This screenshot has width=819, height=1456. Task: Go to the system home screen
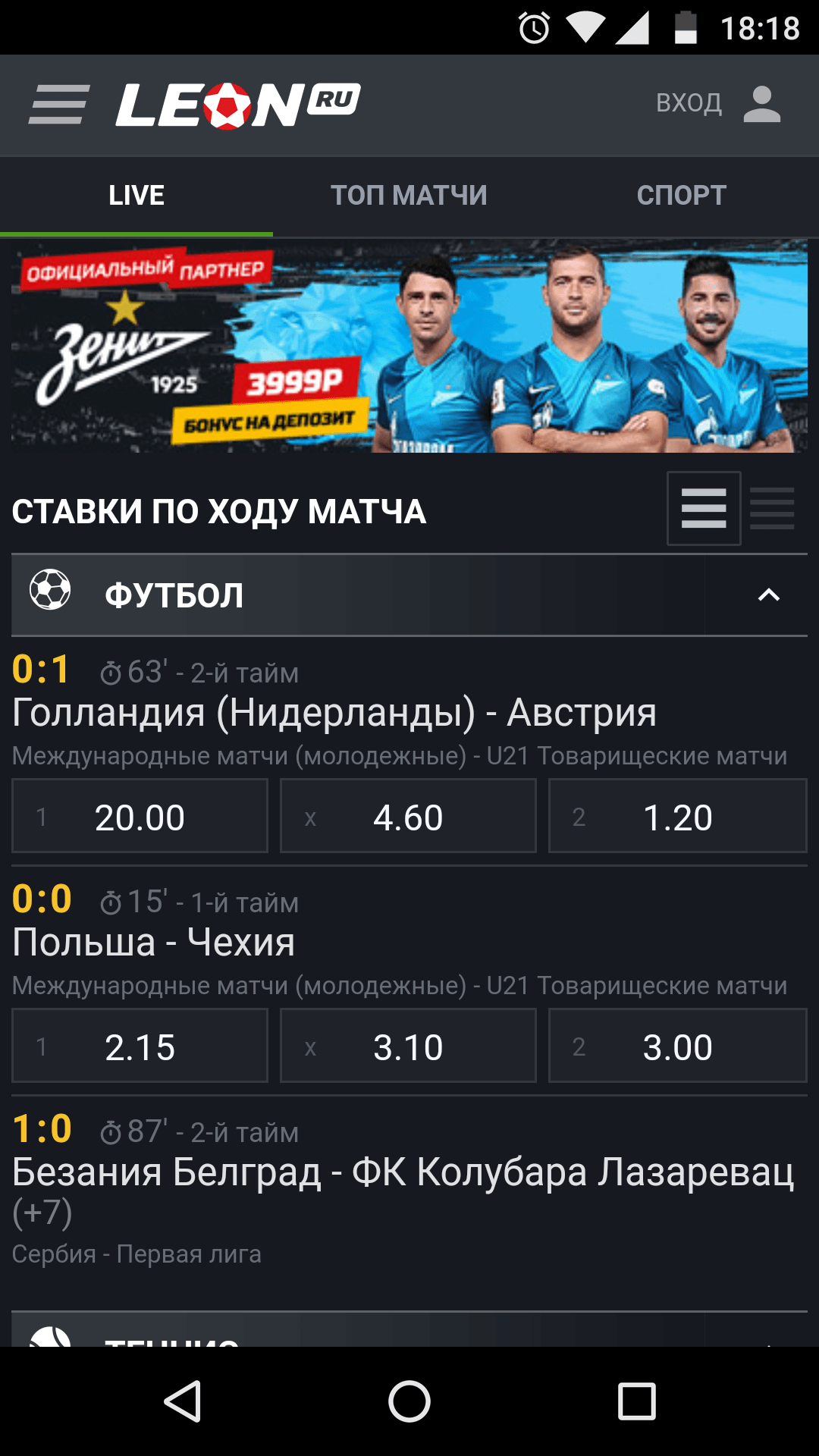pyautogui.click(x=409, y=1401)
